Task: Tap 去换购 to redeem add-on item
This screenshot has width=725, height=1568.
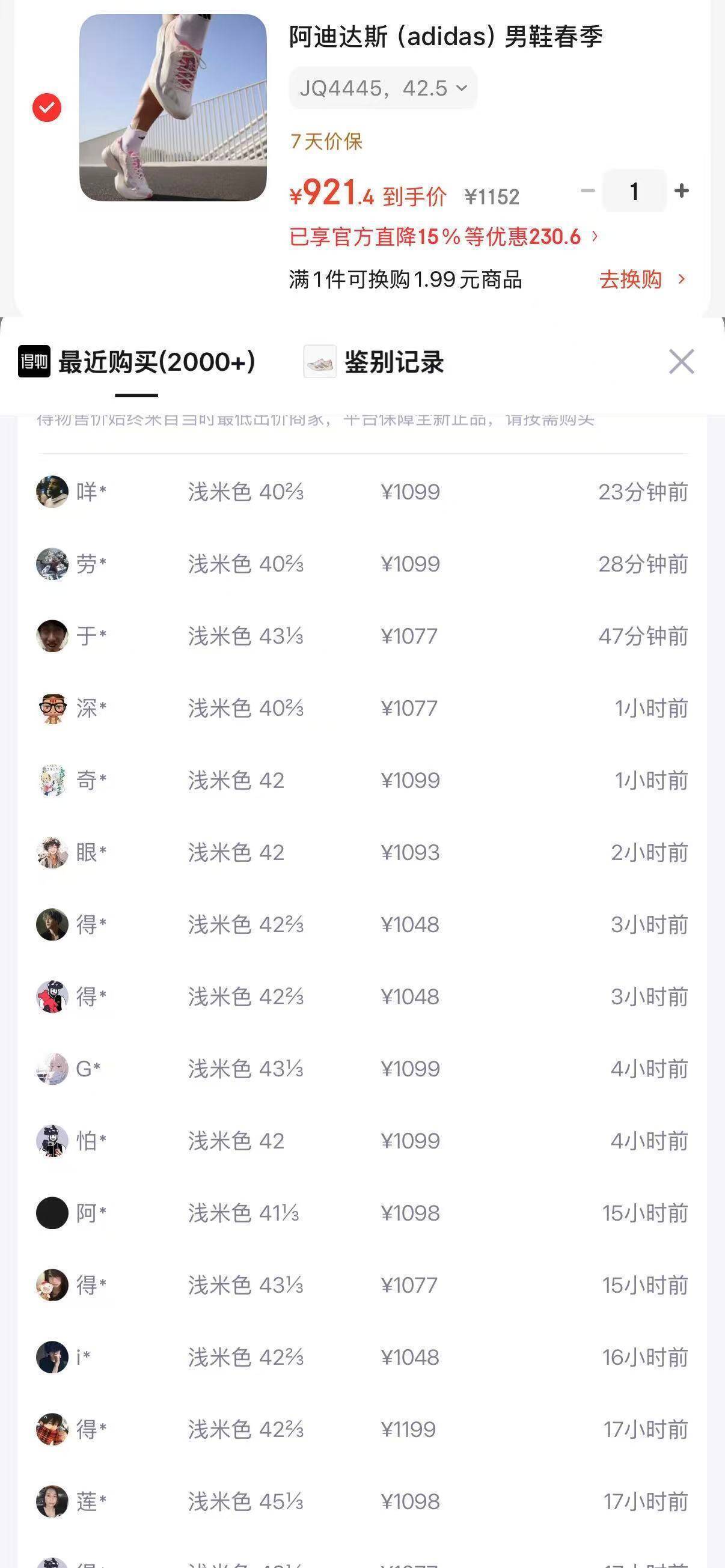Action: [x=642, y=279]
